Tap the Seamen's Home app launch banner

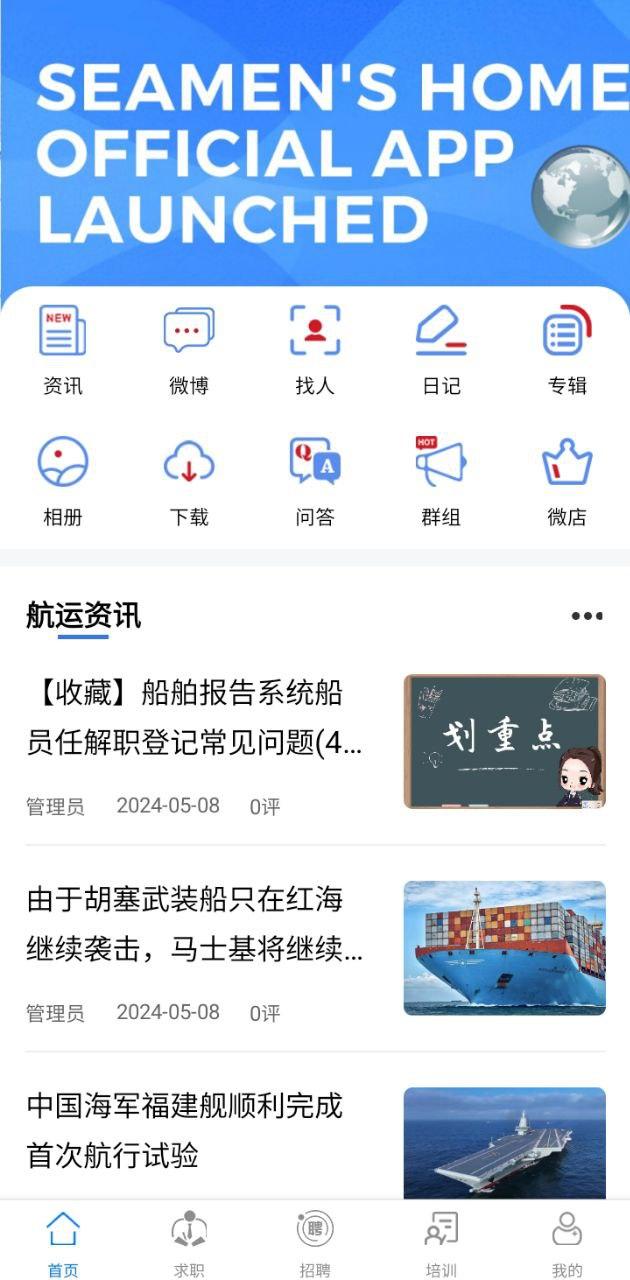click(x=315, y=150)
